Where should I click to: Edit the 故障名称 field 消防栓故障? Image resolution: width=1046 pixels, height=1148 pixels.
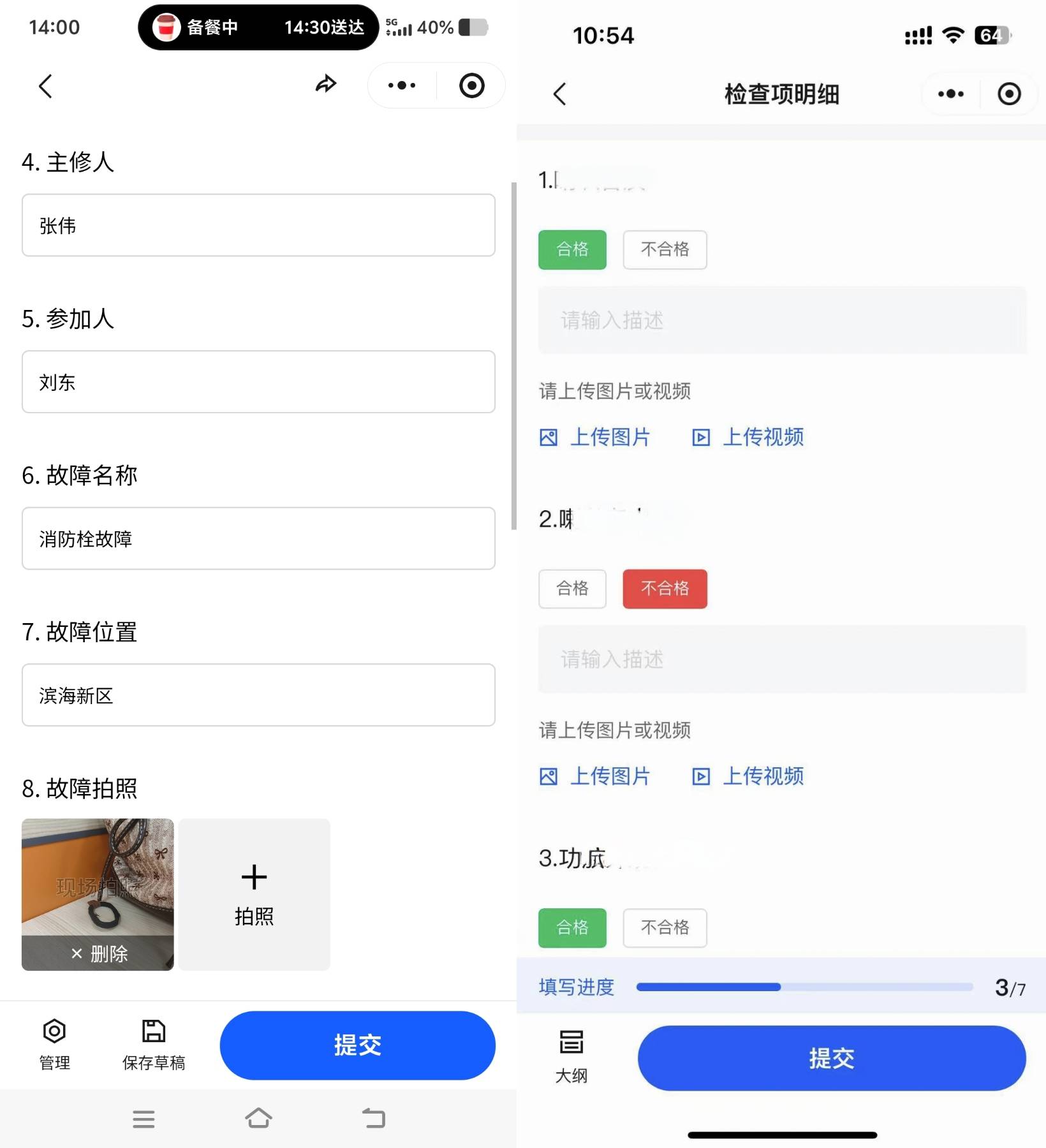tap(258, 539)
